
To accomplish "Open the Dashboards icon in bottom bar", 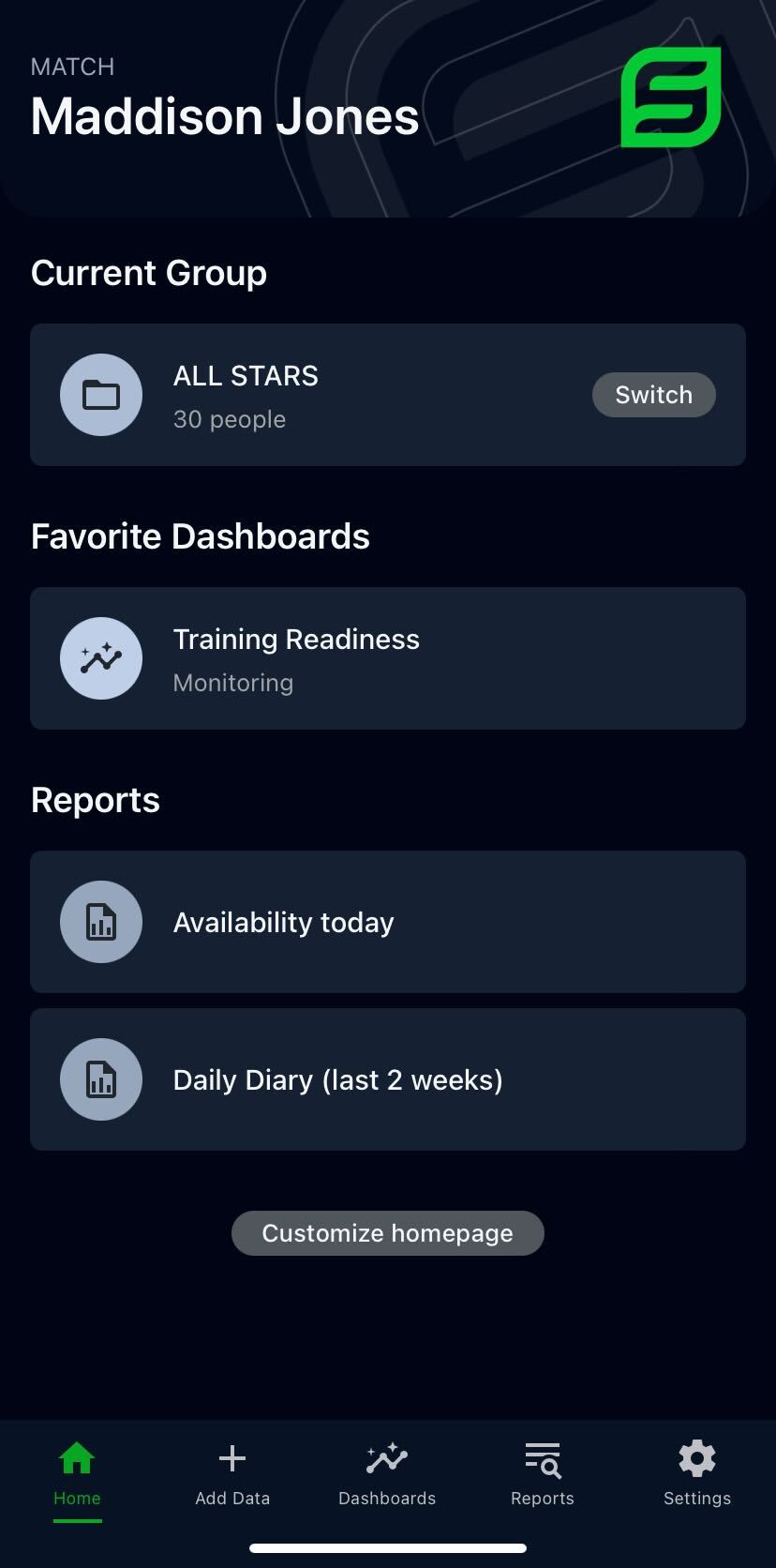I will pos(387,1458).
